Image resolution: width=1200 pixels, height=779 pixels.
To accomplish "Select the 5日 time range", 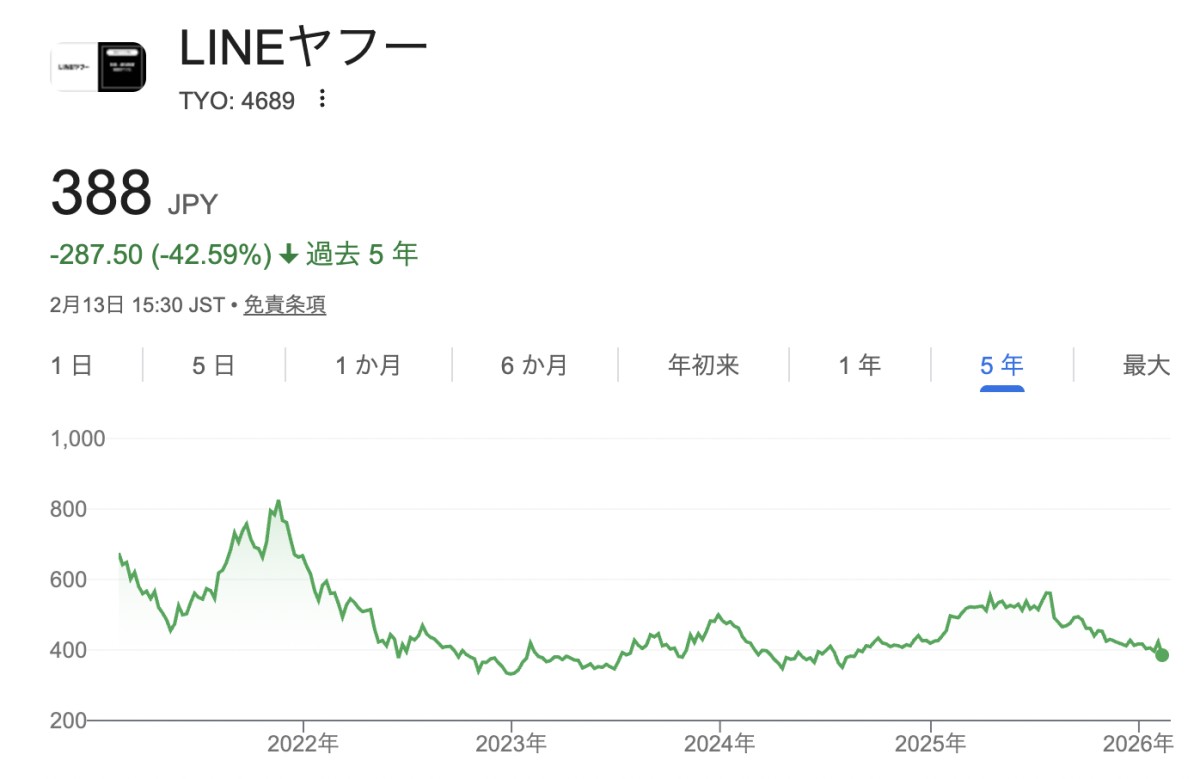I will (213, 366).
